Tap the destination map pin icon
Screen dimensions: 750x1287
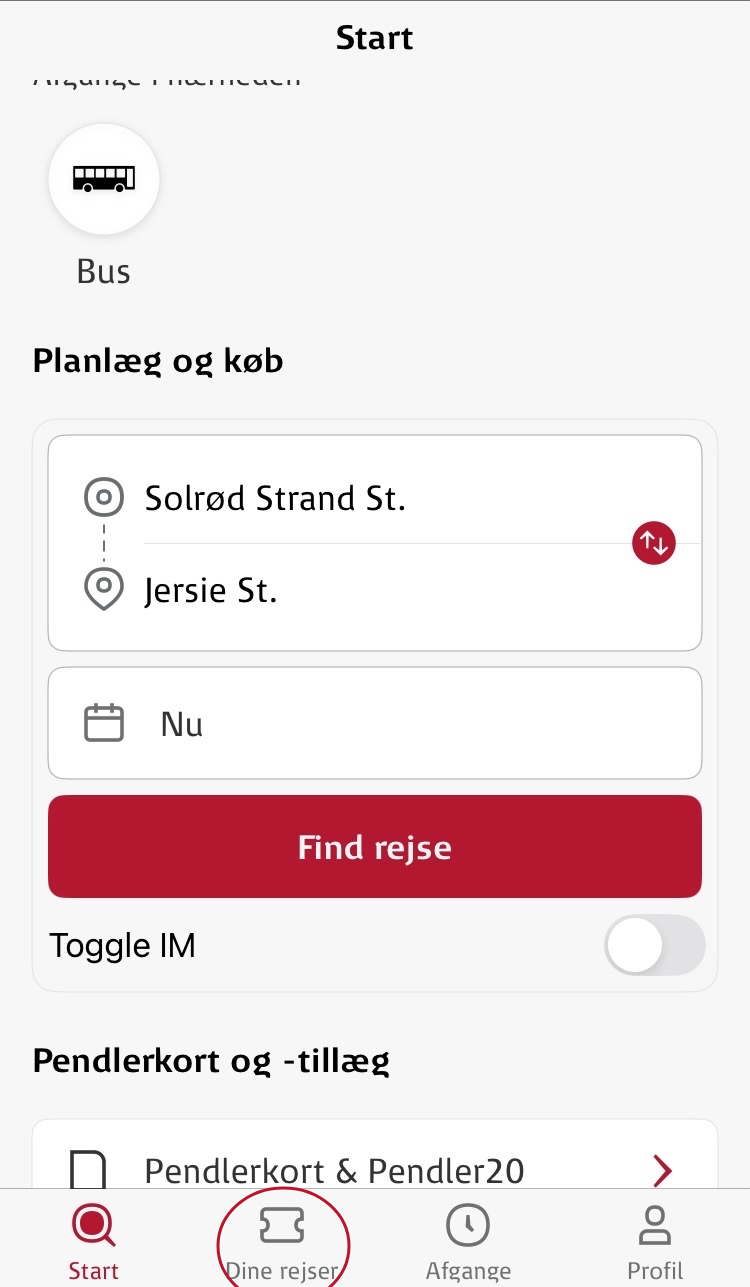103,590
